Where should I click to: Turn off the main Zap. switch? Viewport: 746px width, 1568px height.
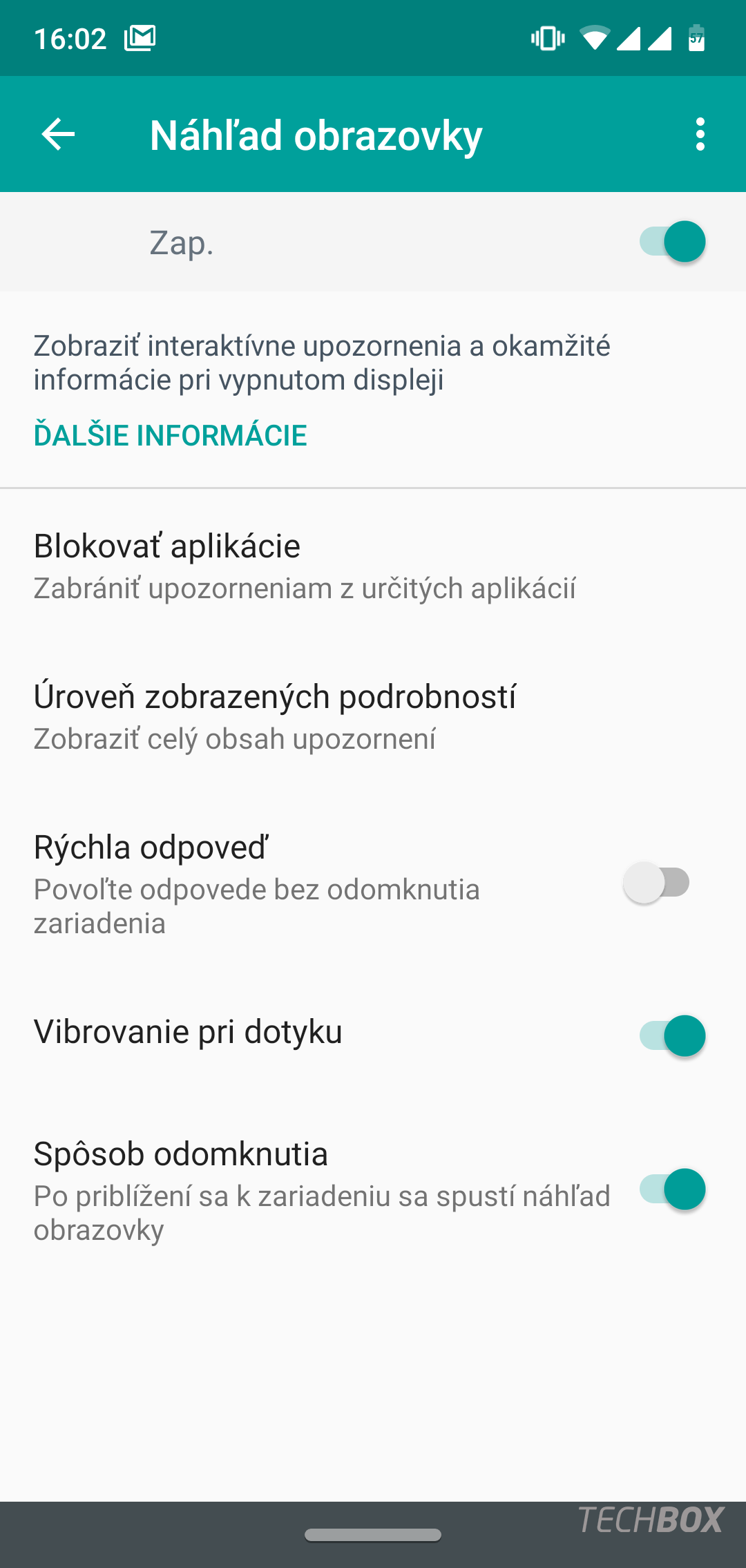pos(672,242)
